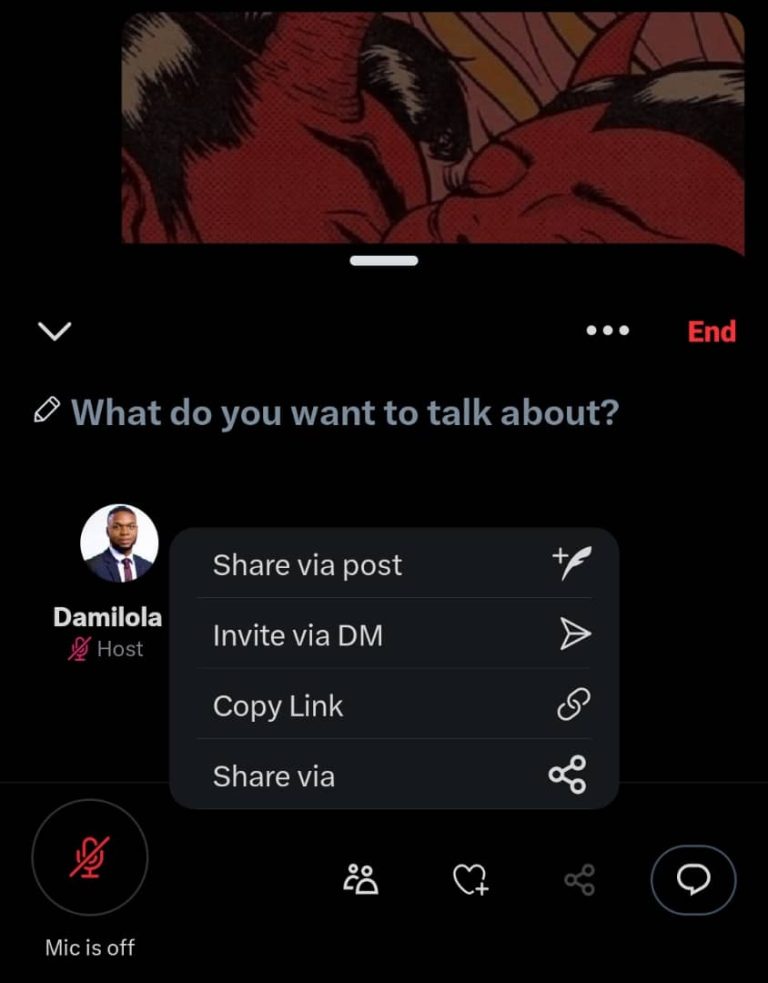Screen dimensions: 768x983
Task: Copy the Space link
Action: [x=394, y=706]
